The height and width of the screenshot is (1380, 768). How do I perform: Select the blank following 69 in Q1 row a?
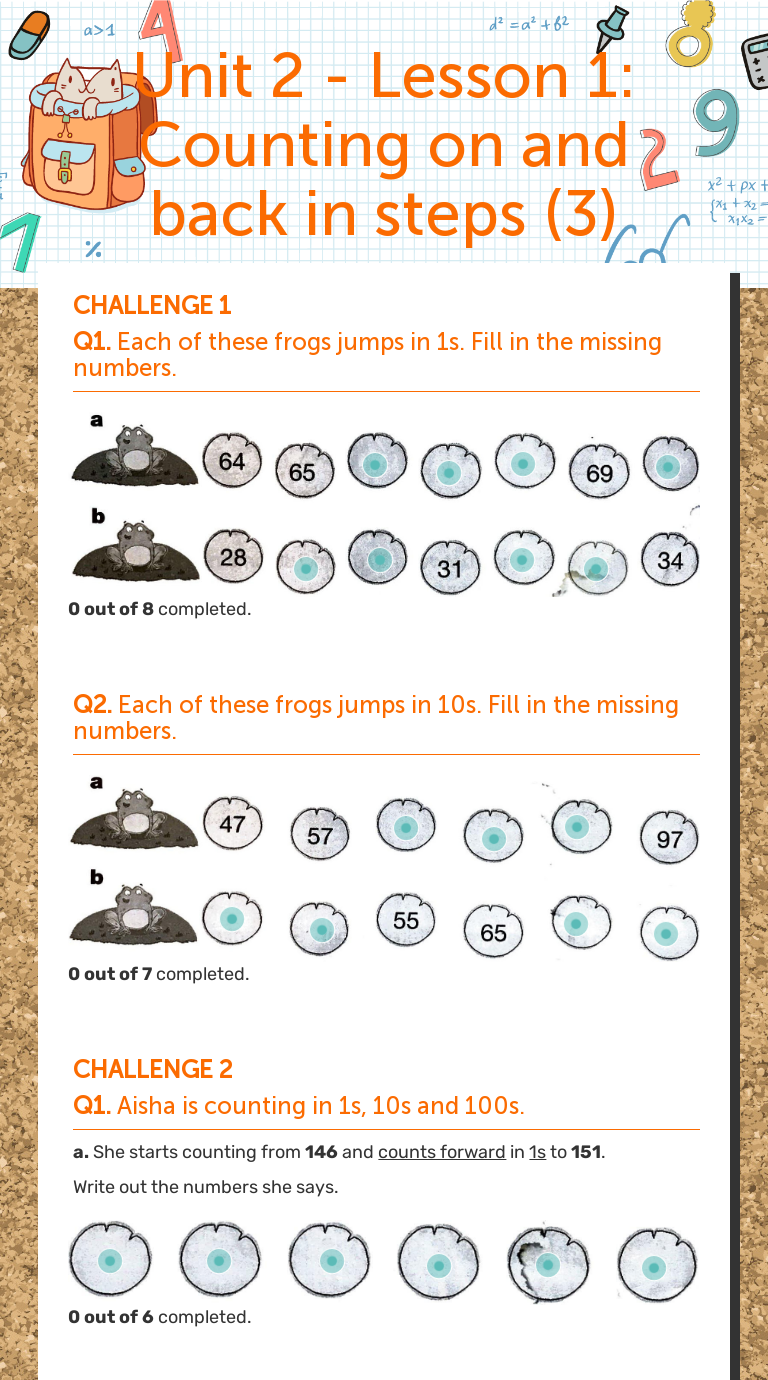click(669, 466)
